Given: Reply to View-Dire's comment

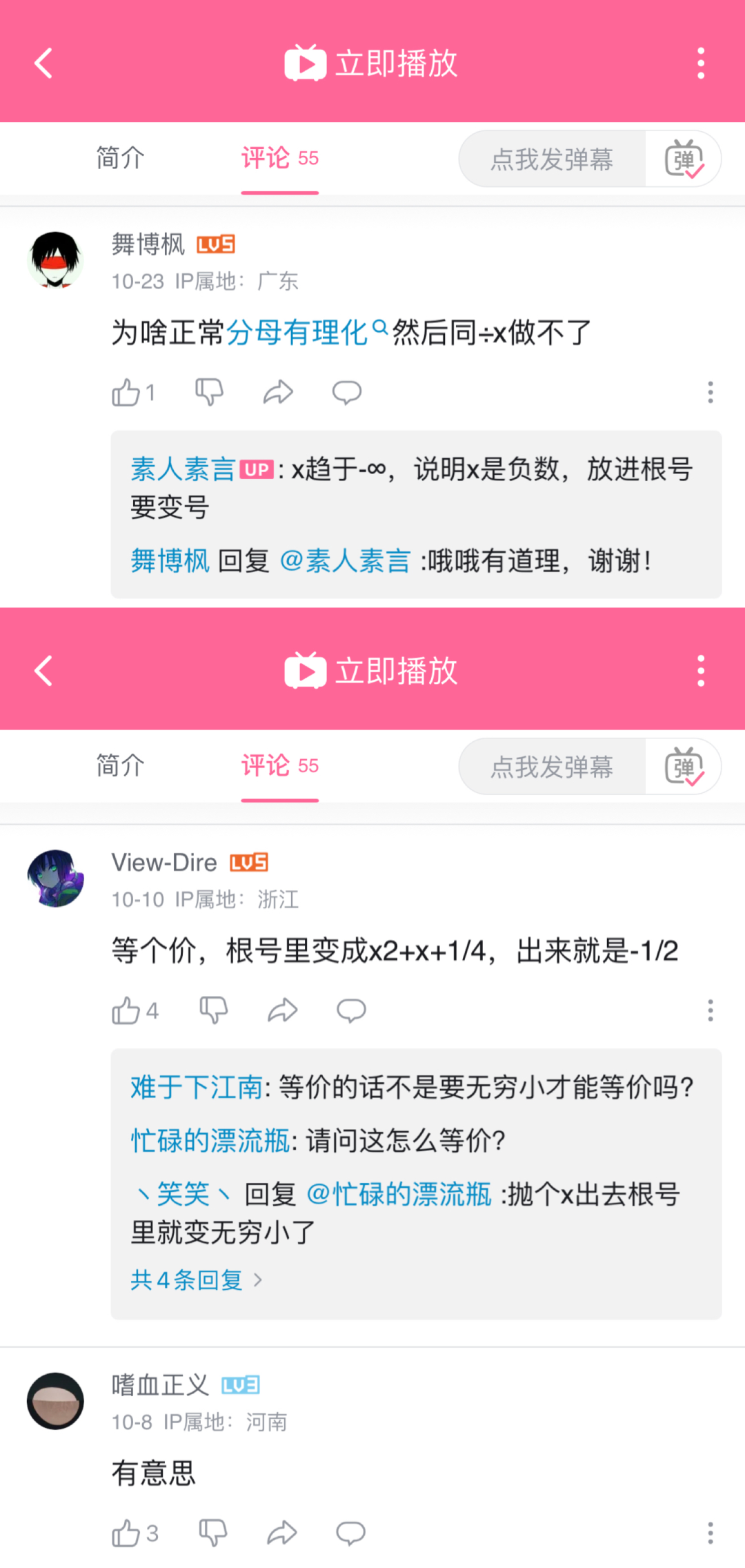Looking at the screenshot, I should click(x=350, y=1011).
